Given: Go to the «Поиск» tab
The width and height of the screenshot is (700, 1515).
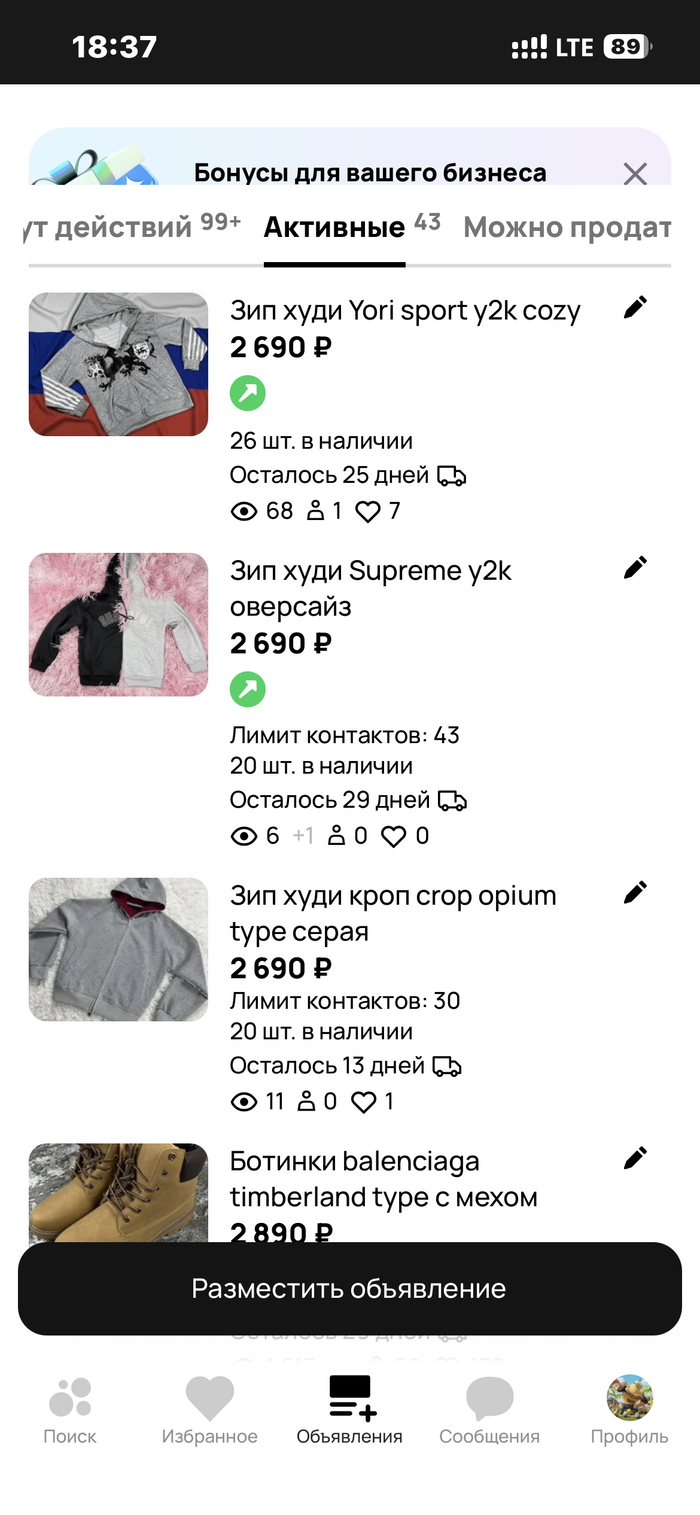Looking at the screenshot, I should click(x=70, y=1410).
